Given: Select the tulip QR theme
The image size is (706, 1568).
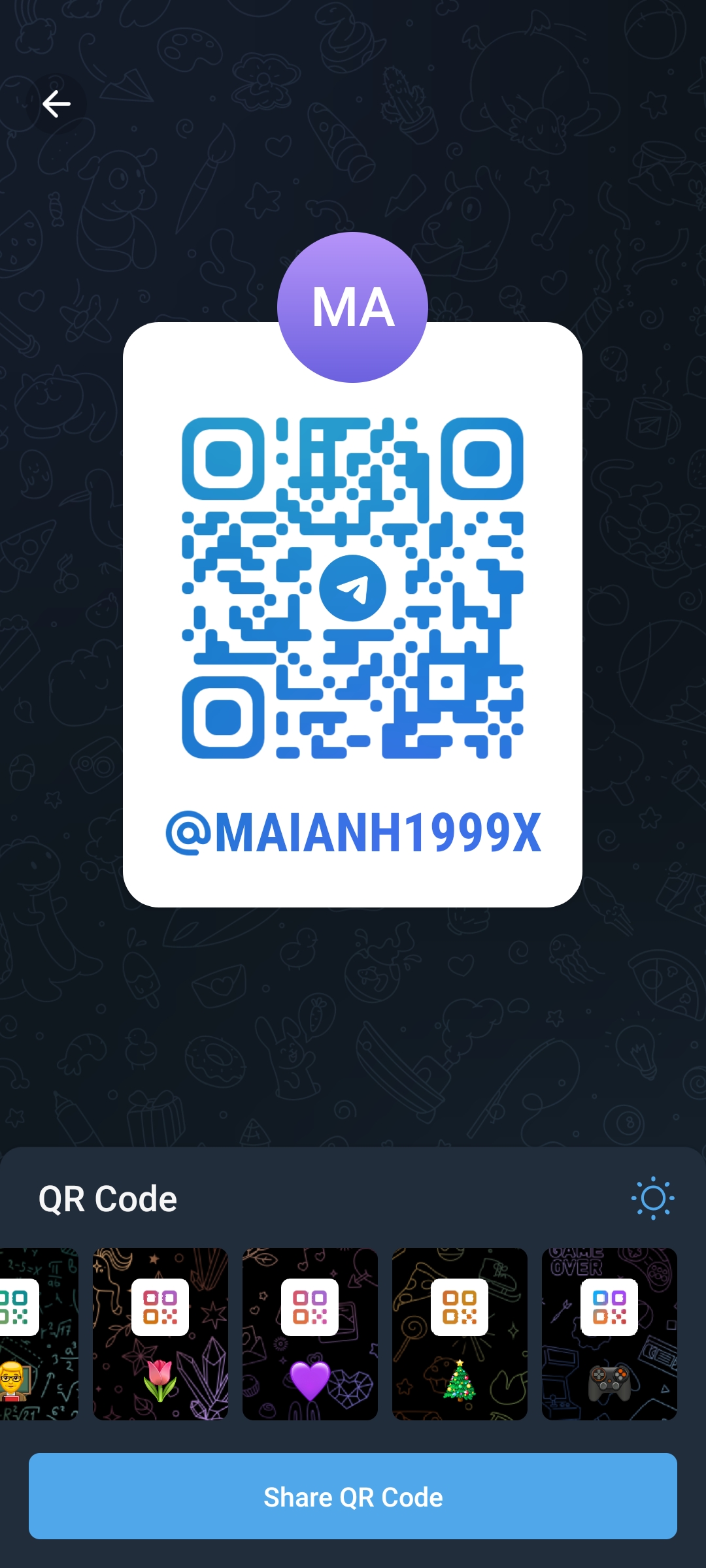Looking at the screenshot, I should click(160, 1333).
